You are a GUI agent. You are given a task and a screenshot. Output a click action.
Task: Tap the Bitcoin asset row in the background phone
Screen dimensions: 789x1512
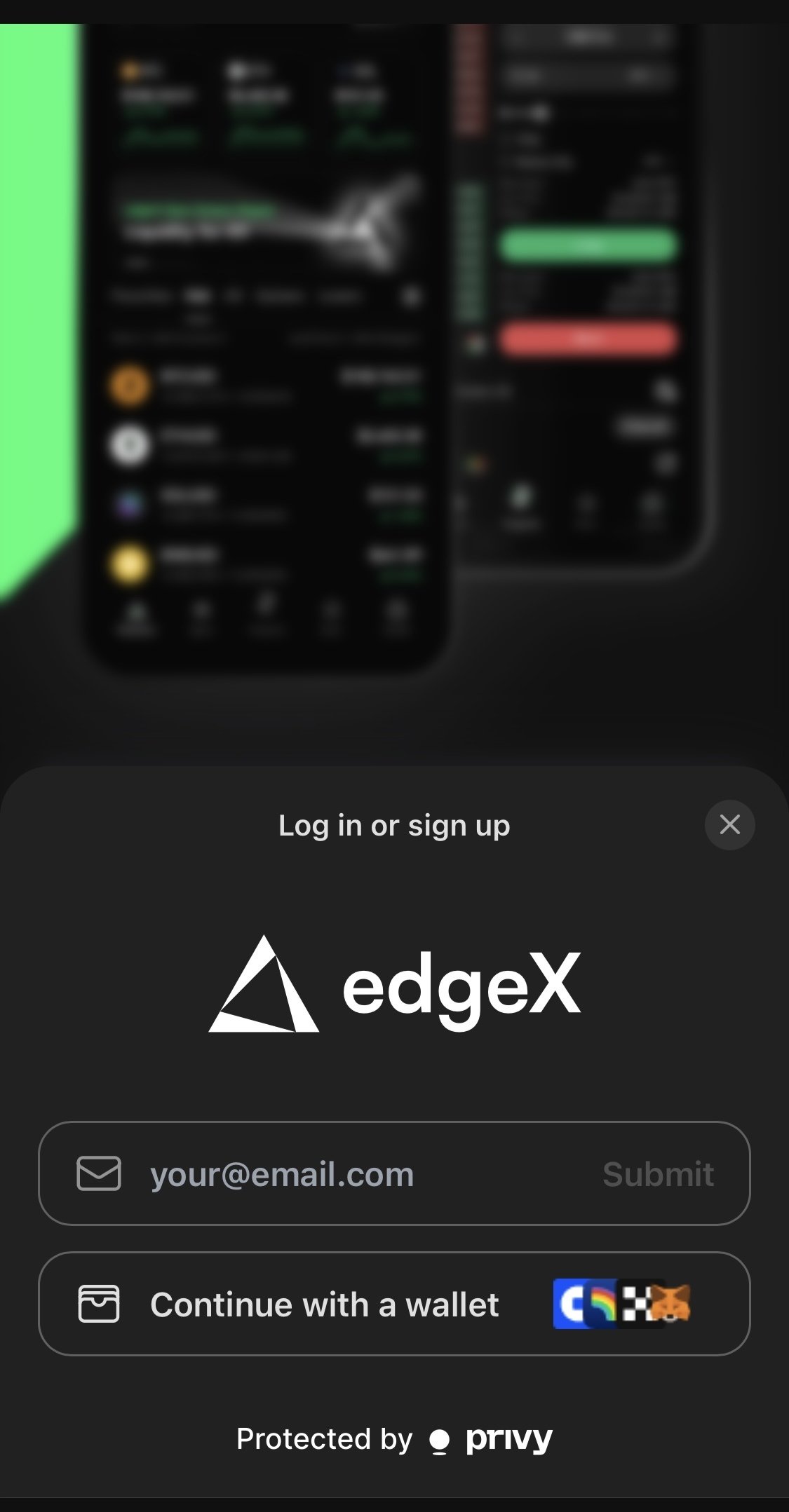coord(267,386)
